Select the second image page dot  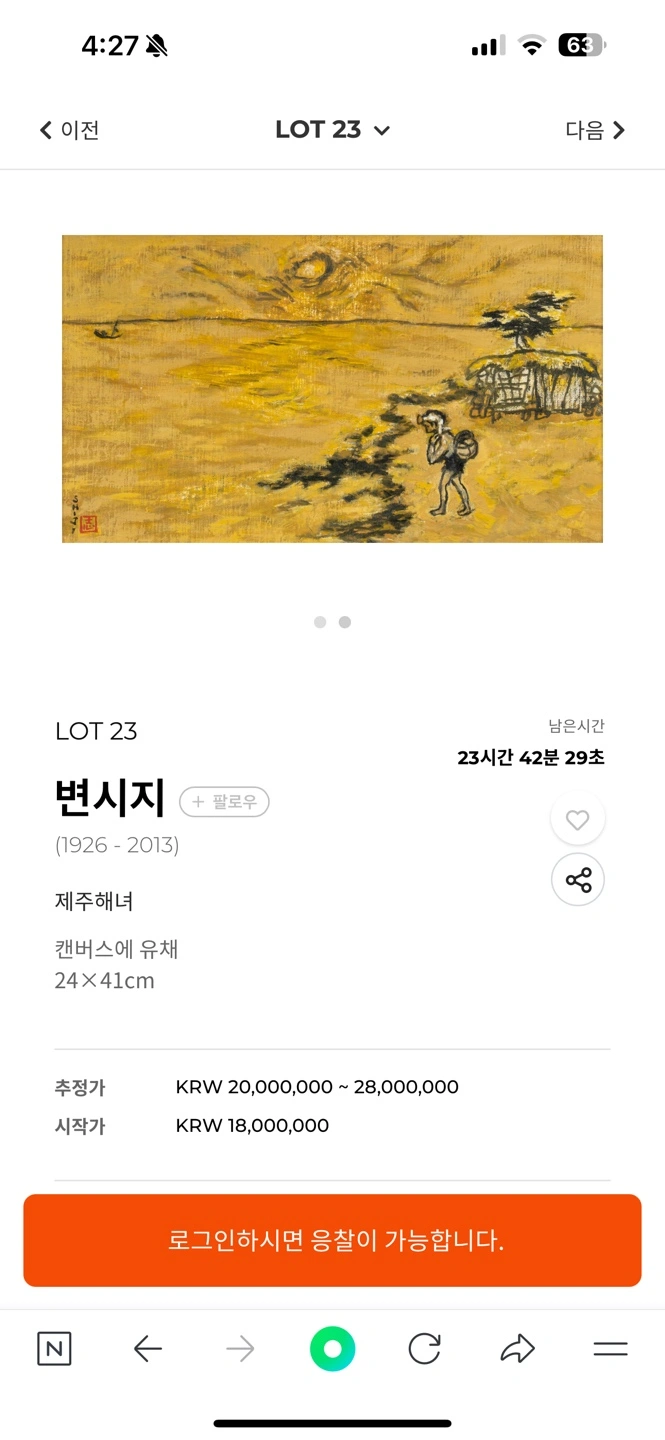point(345,622)
